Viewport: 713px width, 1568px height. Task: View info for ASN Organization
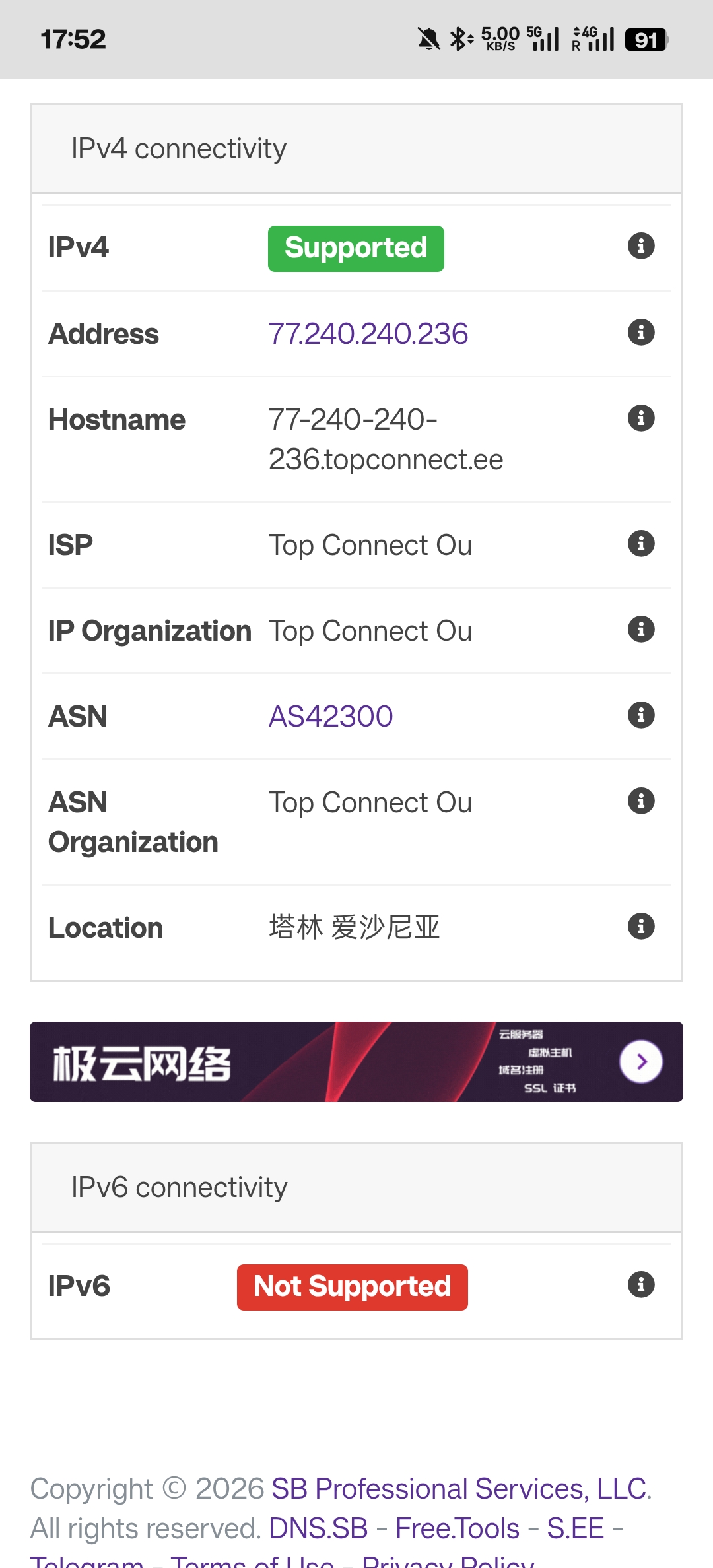pos(640,800)
